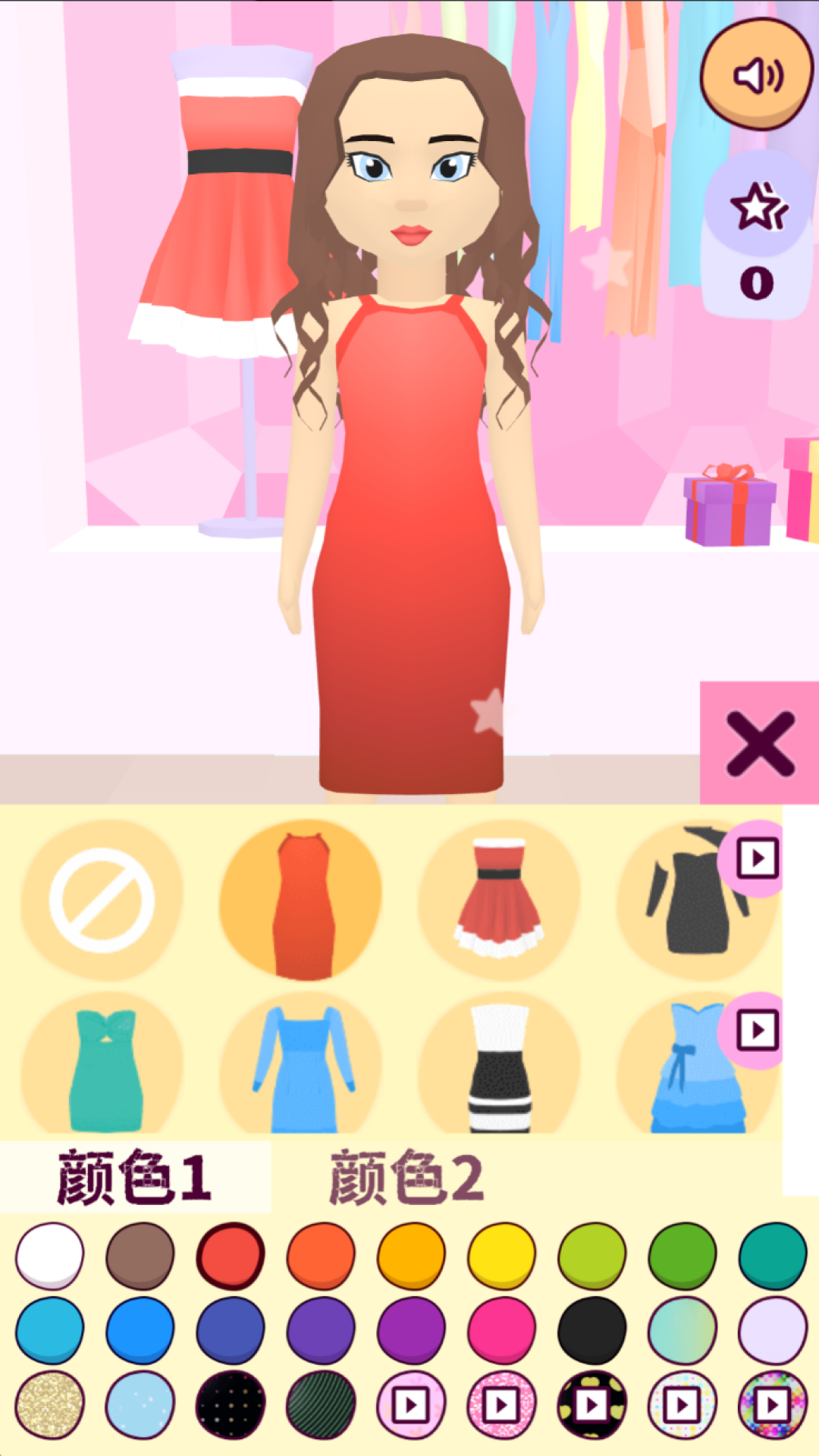
Task: Choose the teal strapless mini dress
Action: pos(105,1065)
